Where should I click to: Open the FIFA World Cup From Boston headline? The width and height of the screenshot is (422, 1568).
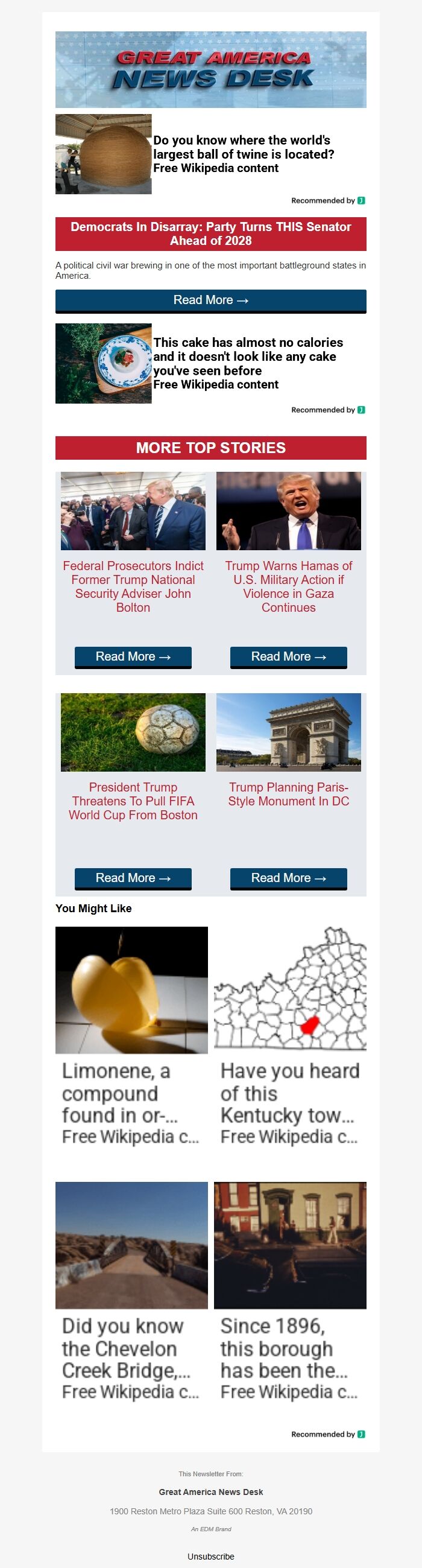[133, 801]
